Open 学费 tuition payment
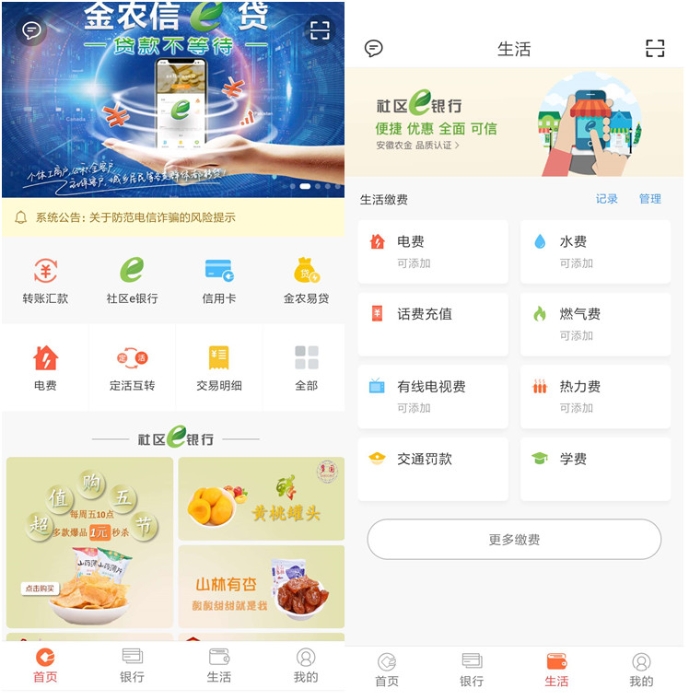The width and height of the screenshot is (689, 700). pos(595,468)
